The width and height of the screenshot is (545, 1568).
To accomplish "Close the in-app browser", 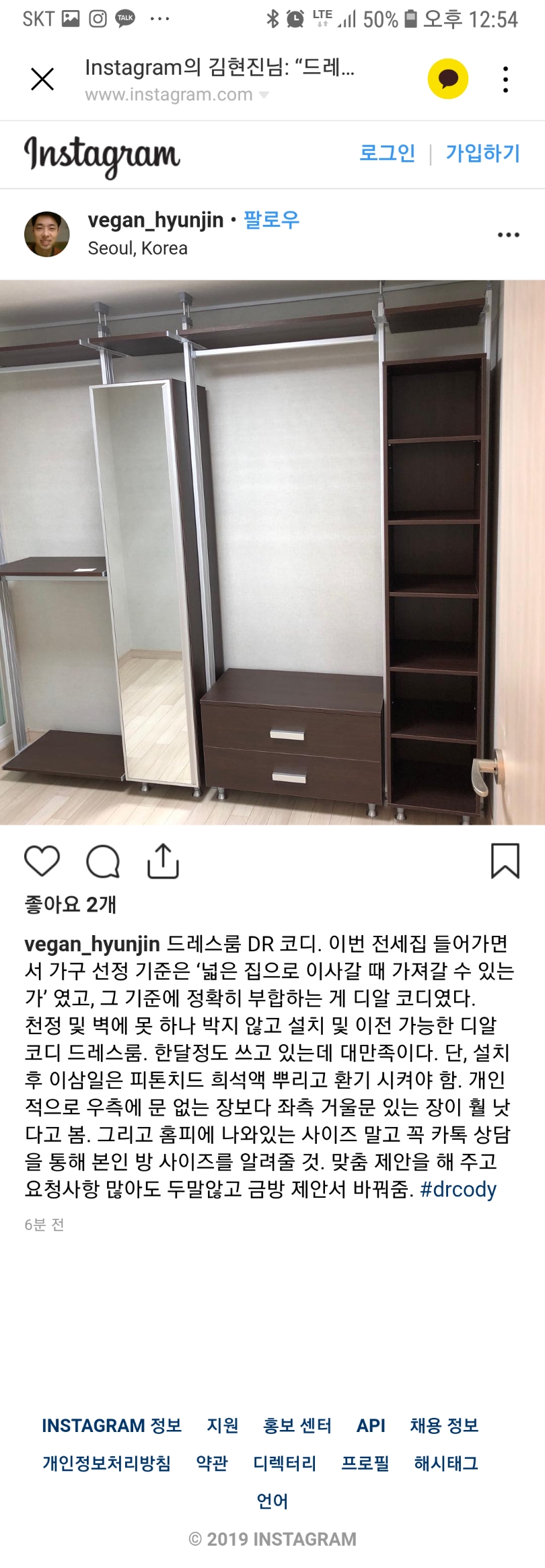I will [x=42, y=79].
